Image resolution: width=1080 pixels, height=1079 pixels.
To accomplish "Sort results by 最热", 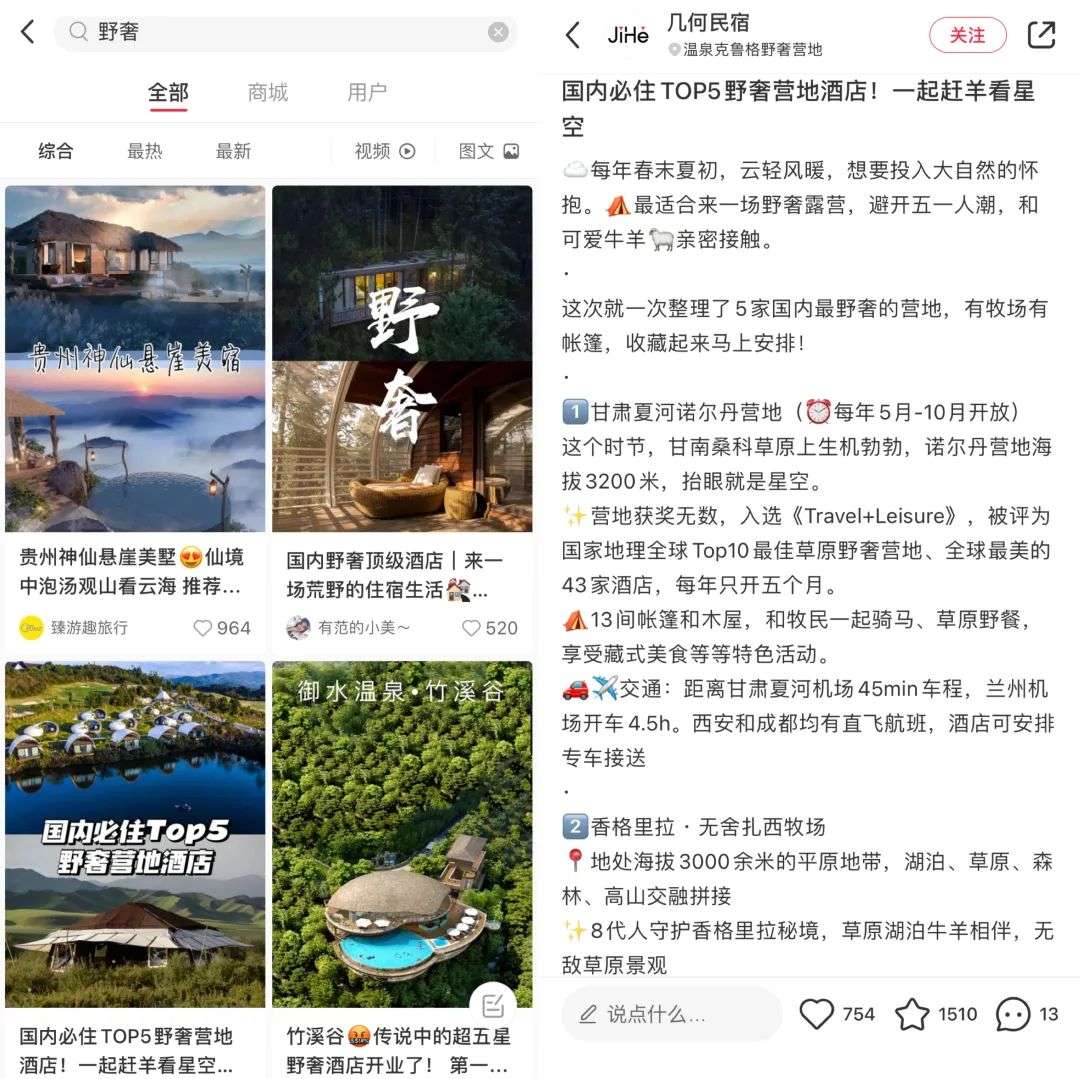I will [144, 151].
